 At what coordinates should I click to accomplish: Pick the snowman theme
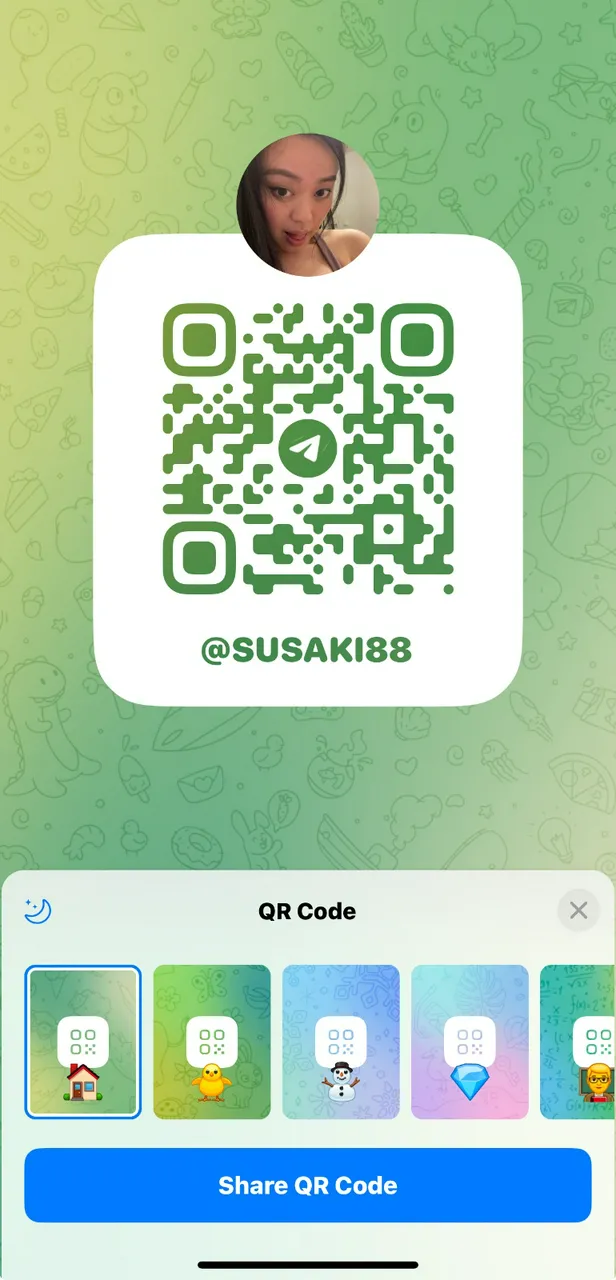pos(341,1041)
